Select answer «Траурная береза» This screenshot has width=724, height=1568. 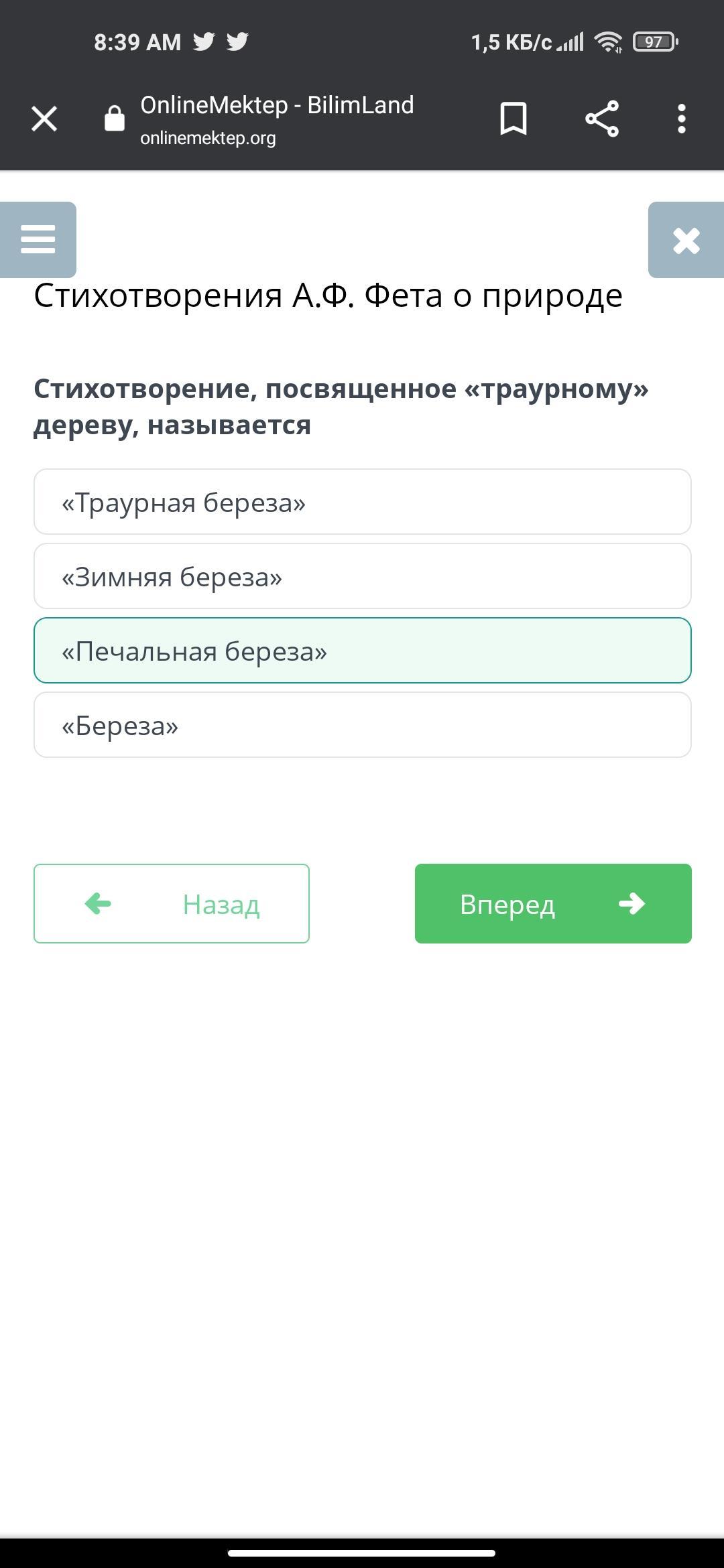[362, 502]
